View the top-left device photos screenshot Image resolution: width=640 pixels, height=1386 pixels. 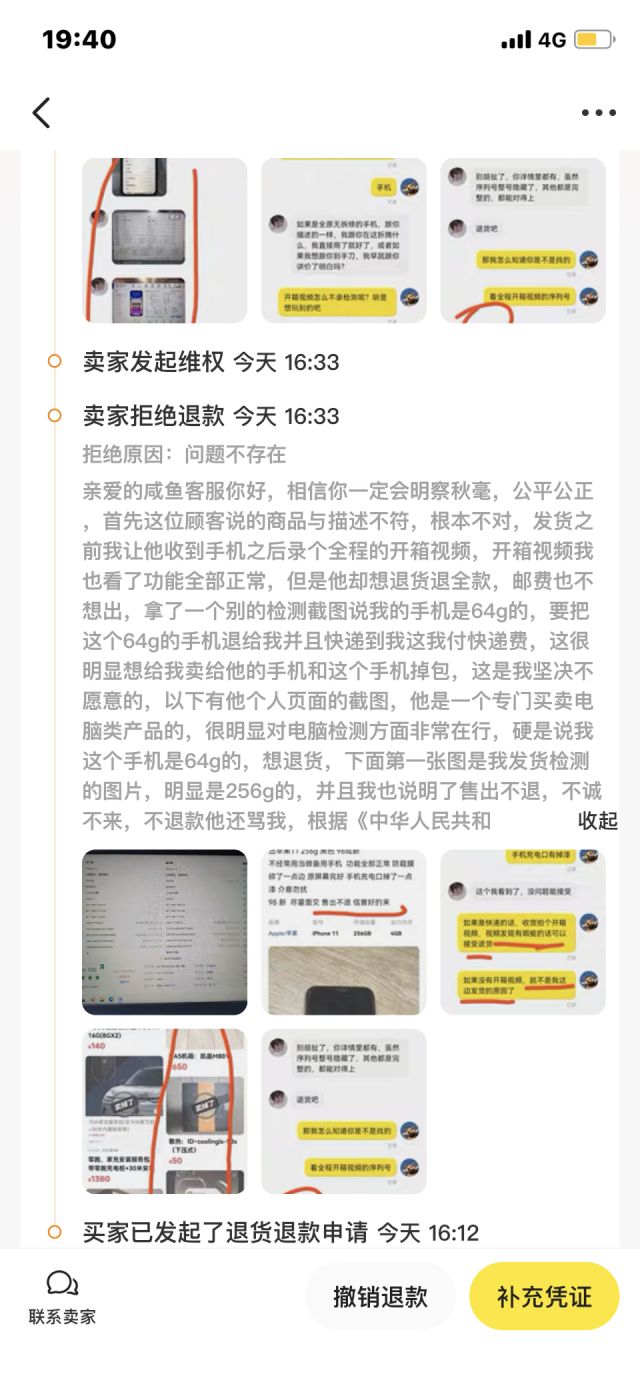pyautogui.click(x=164, y=240)
